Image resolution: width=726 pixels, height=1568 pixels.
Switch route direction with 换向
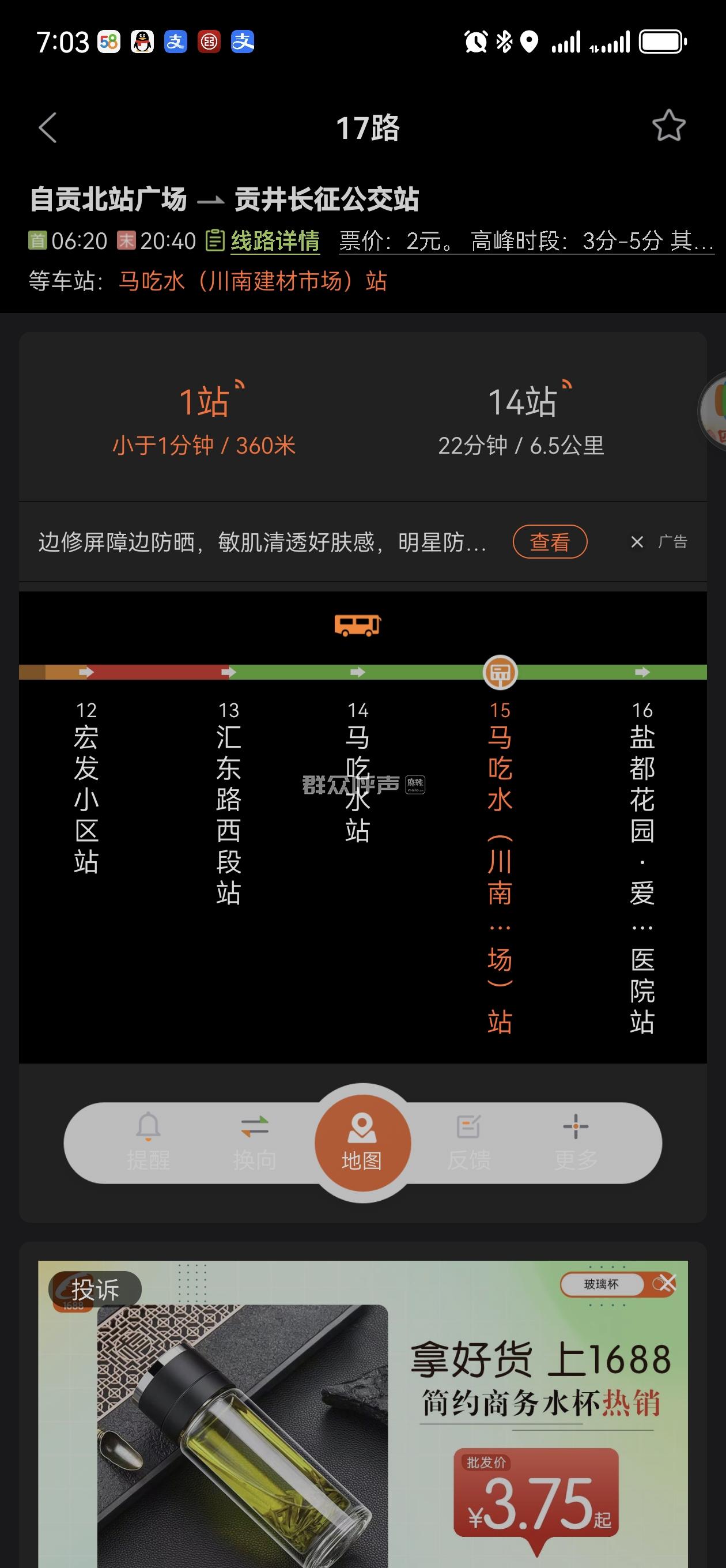(x=254, y=1142)
